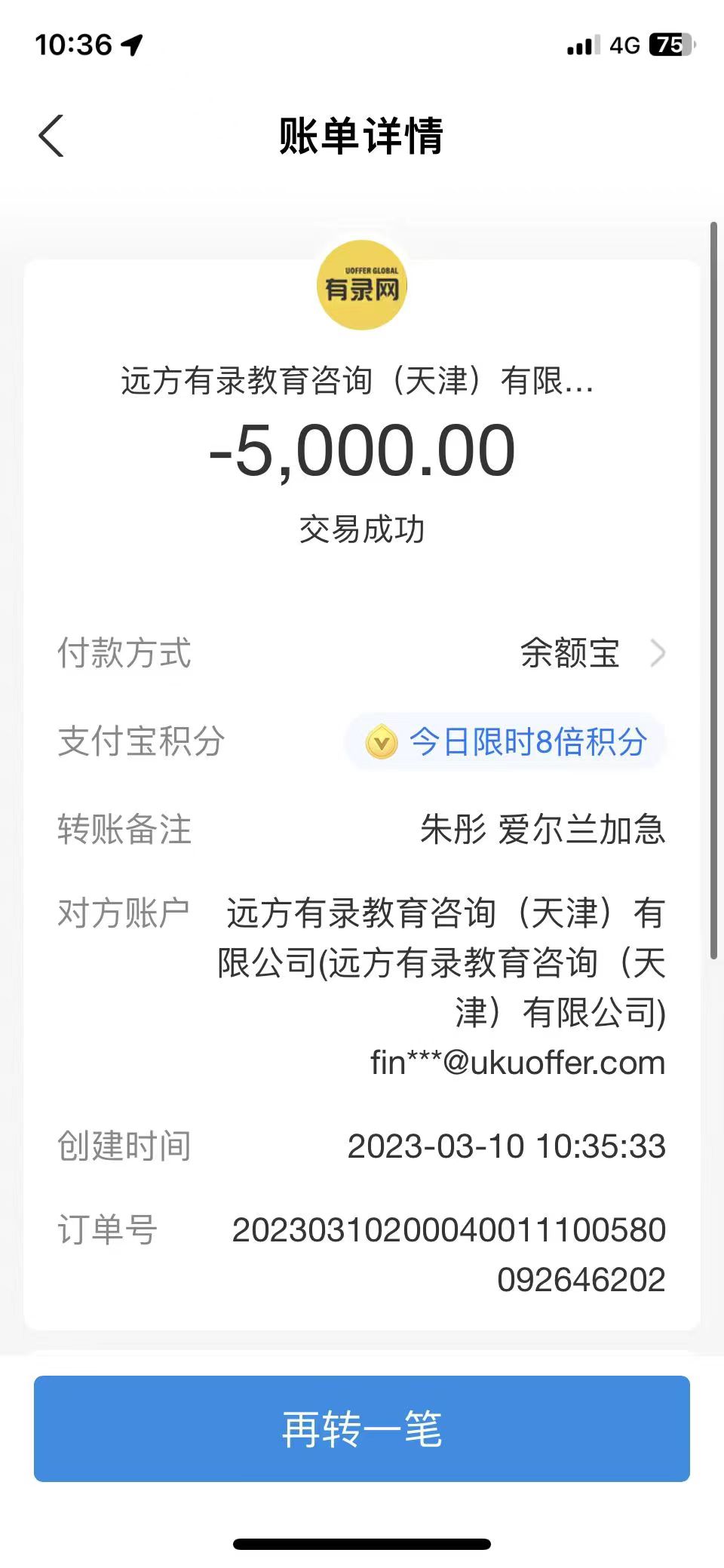Go back from the 账单详情 page

pos(51,137)
